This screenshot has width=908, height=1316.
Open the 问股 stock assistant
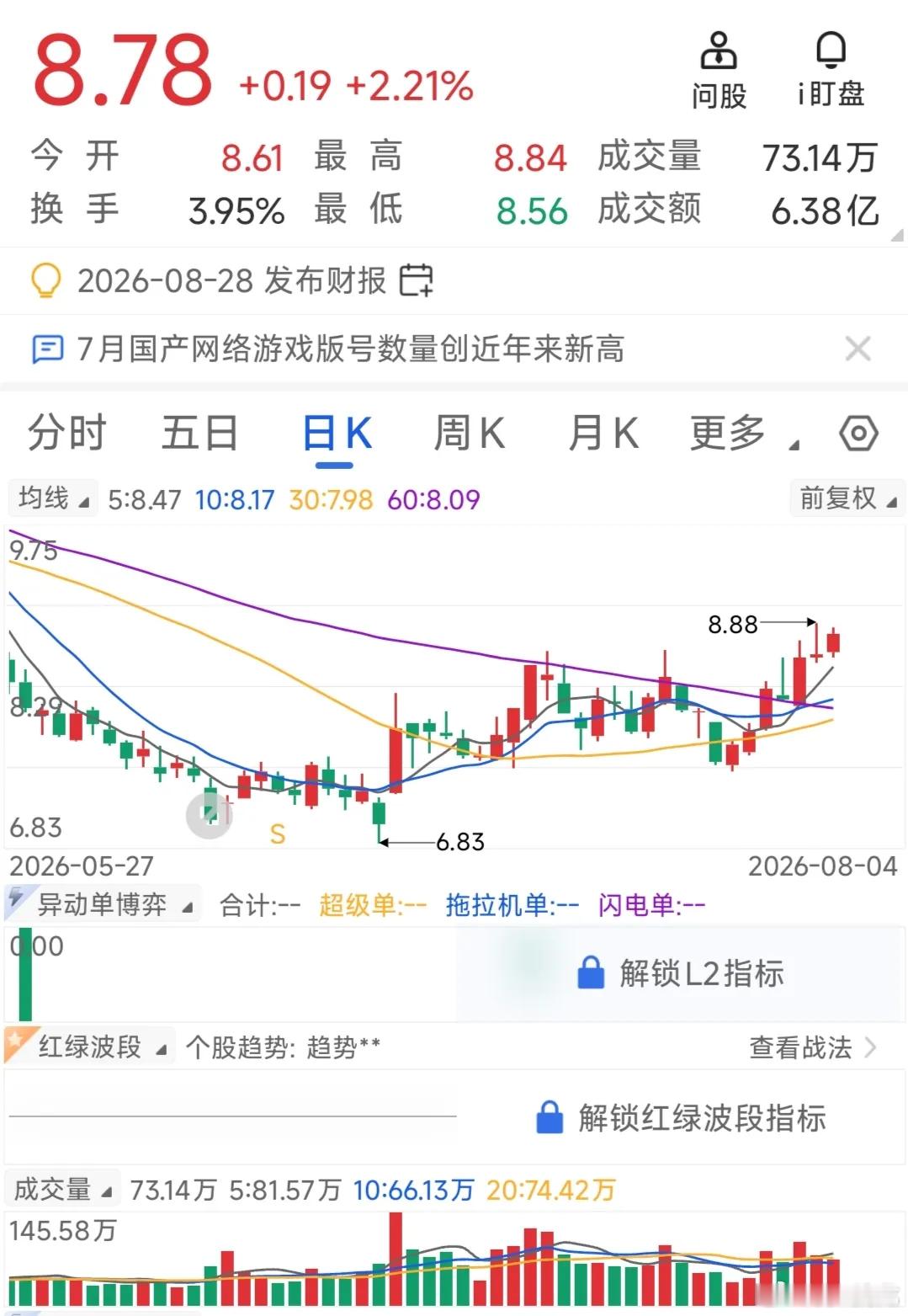coord(719,72)
